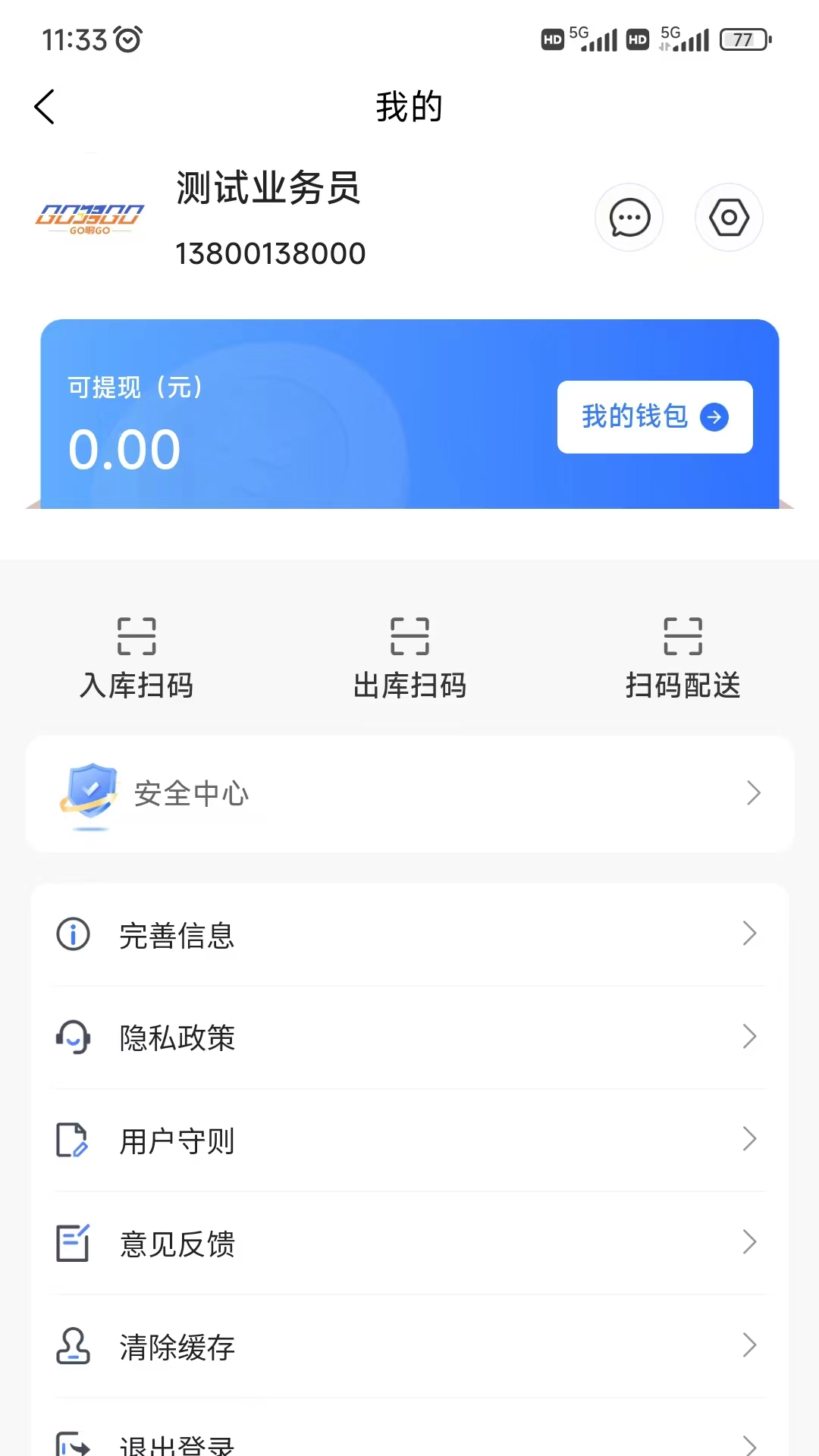Select the headset icon next to 隐私政策

[72, 1038]
